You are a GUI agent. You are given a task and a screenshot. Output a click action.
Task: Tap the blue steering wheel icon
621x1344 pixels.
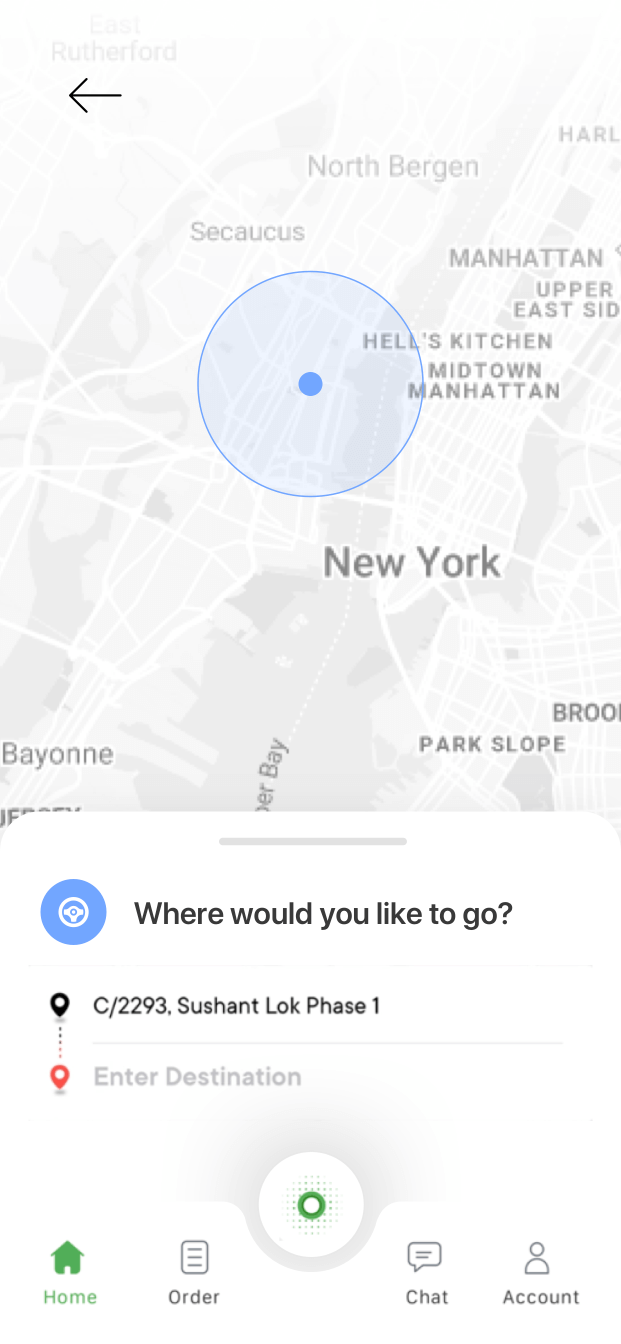coord(73,912)
